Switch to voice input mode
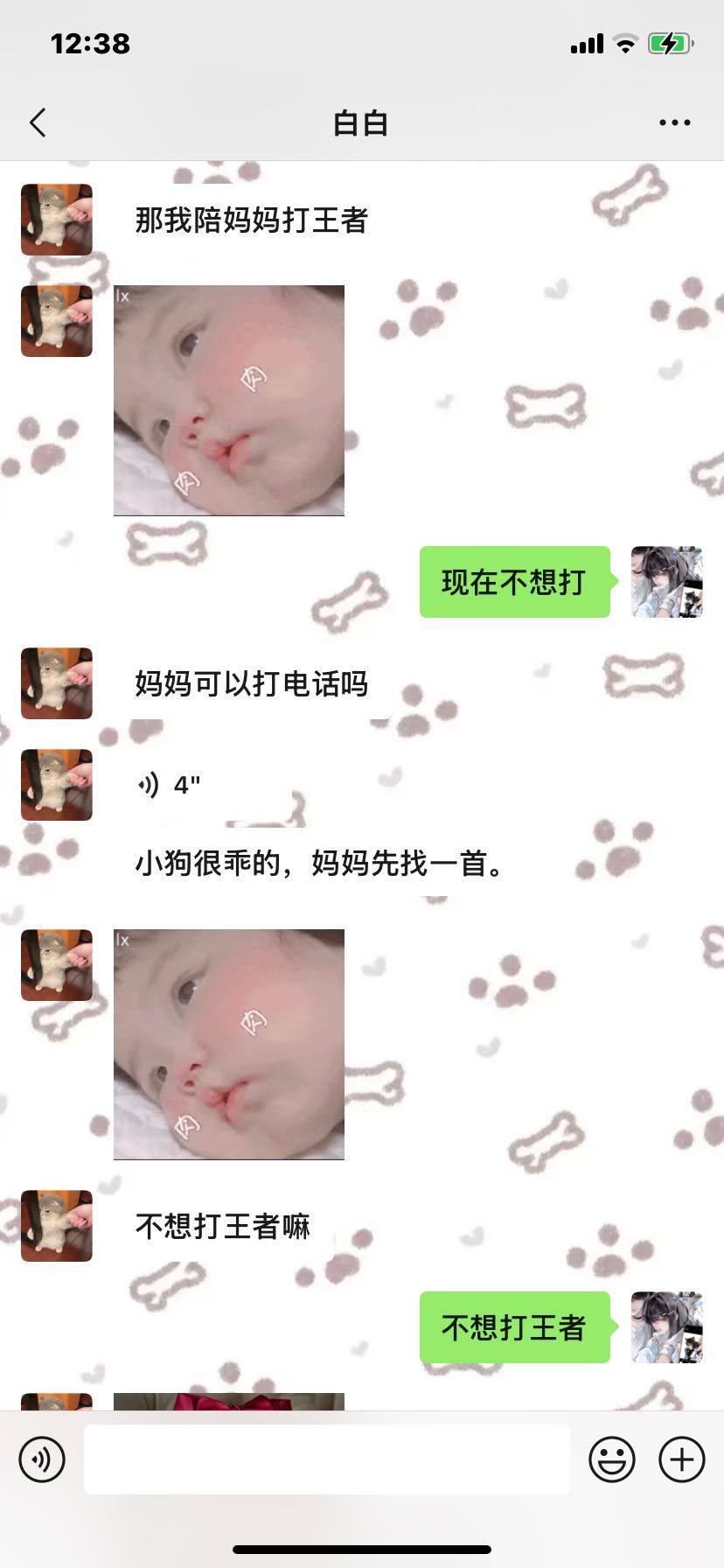 tap(42, 1459)
